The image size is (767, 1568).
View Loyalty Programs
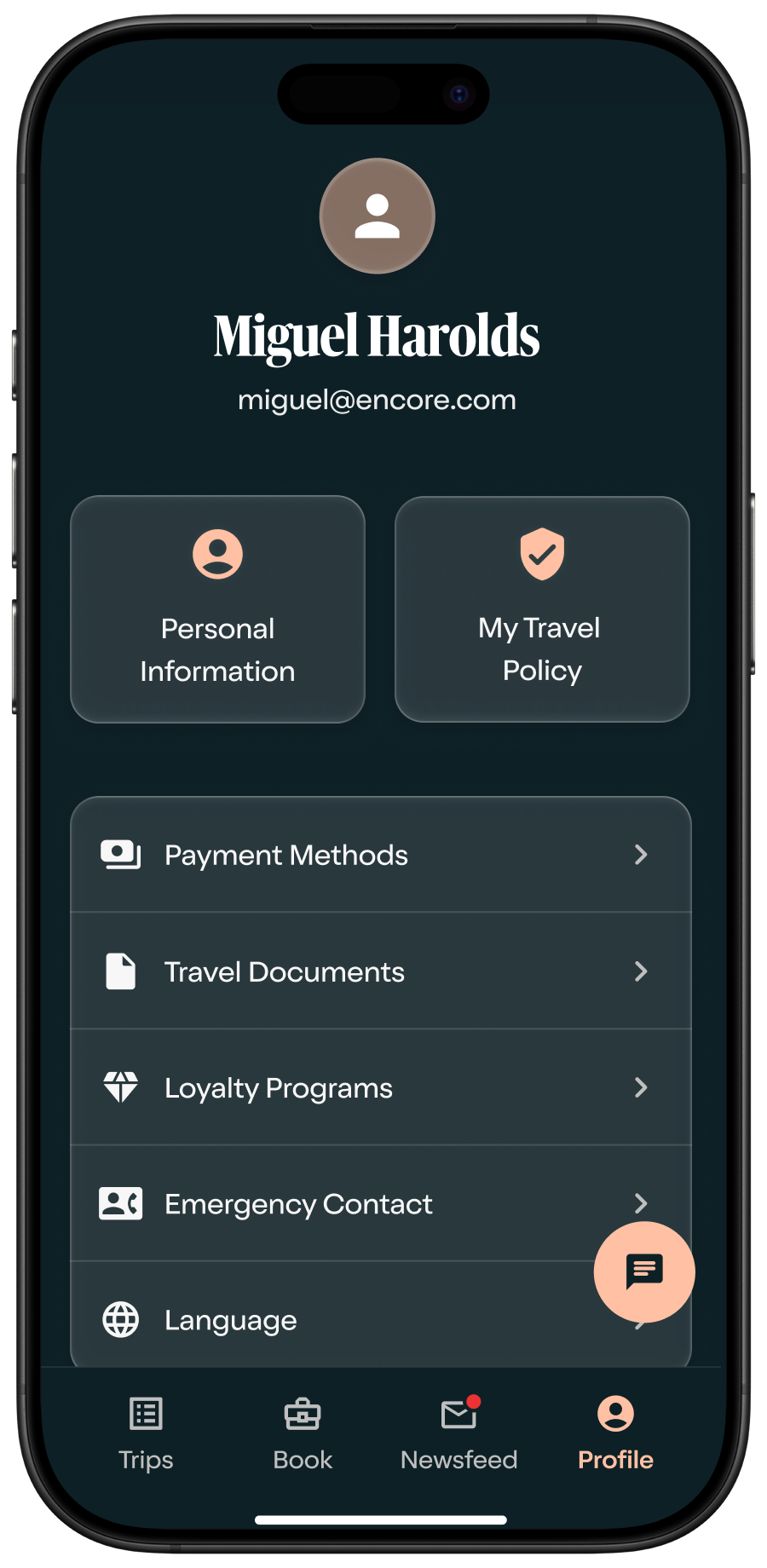pyautogui.click(x=381, y=1087)
